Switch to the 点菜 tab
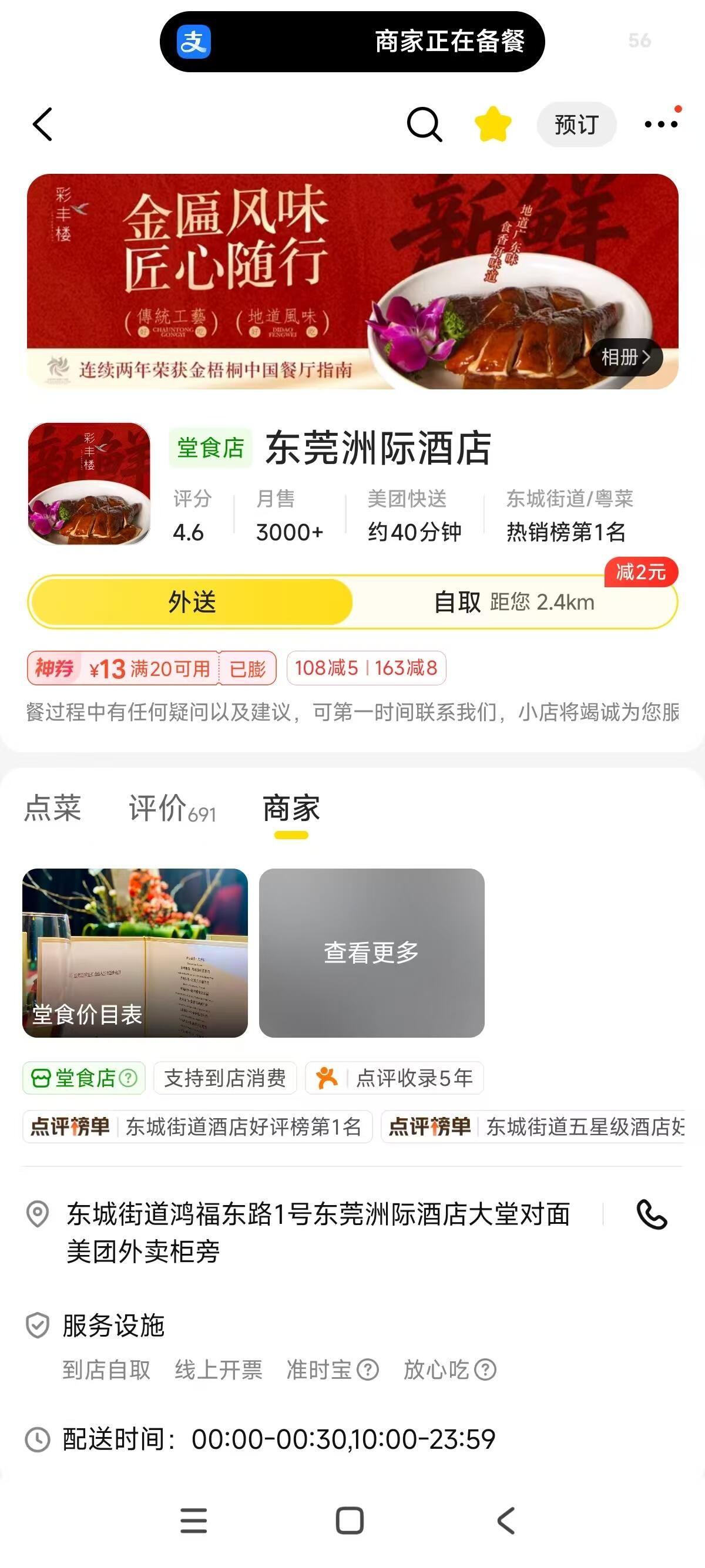705x1568 pixels. [x=52, y=808]
